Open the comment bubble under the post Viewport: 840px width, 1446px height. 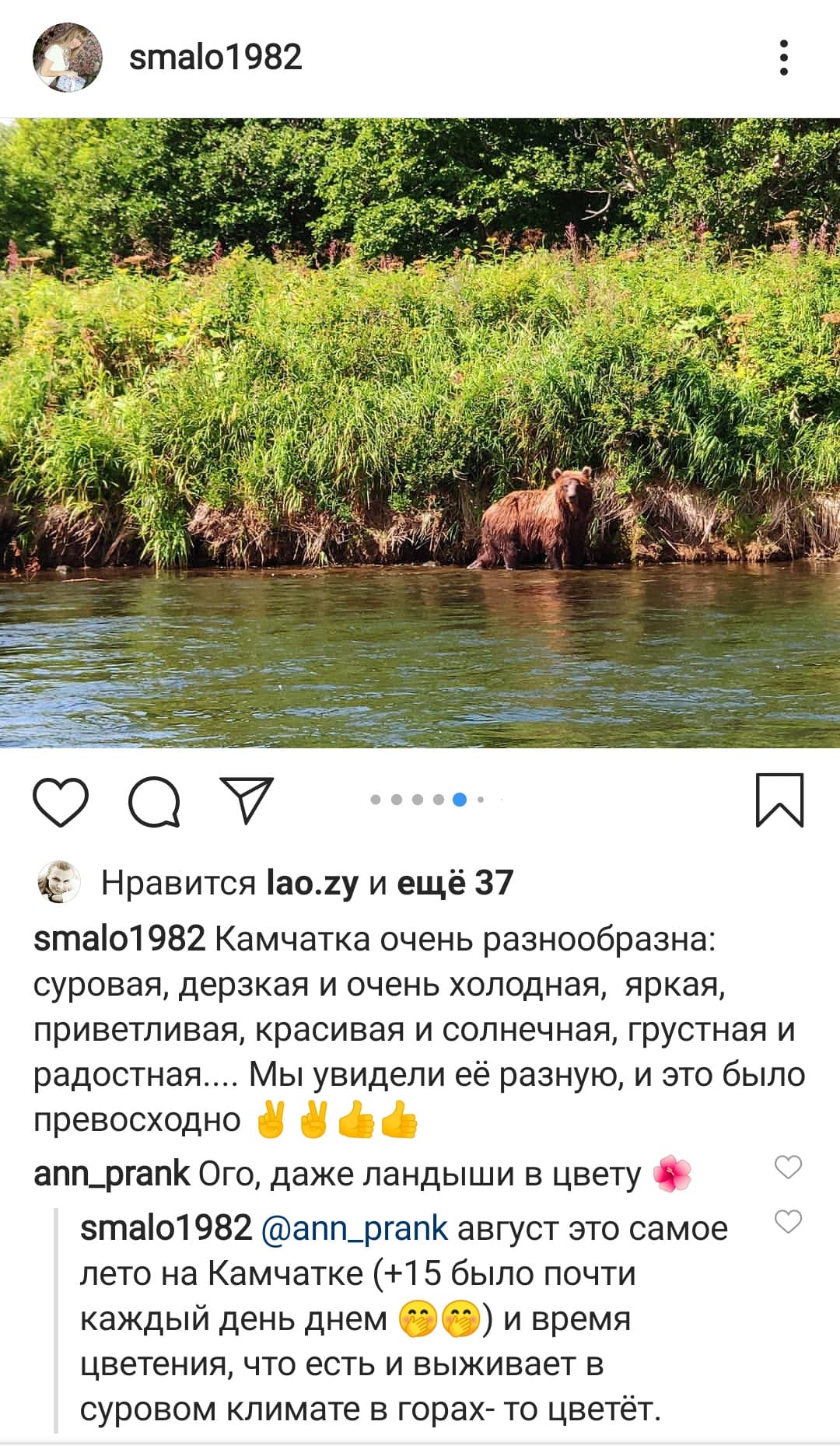155,800
